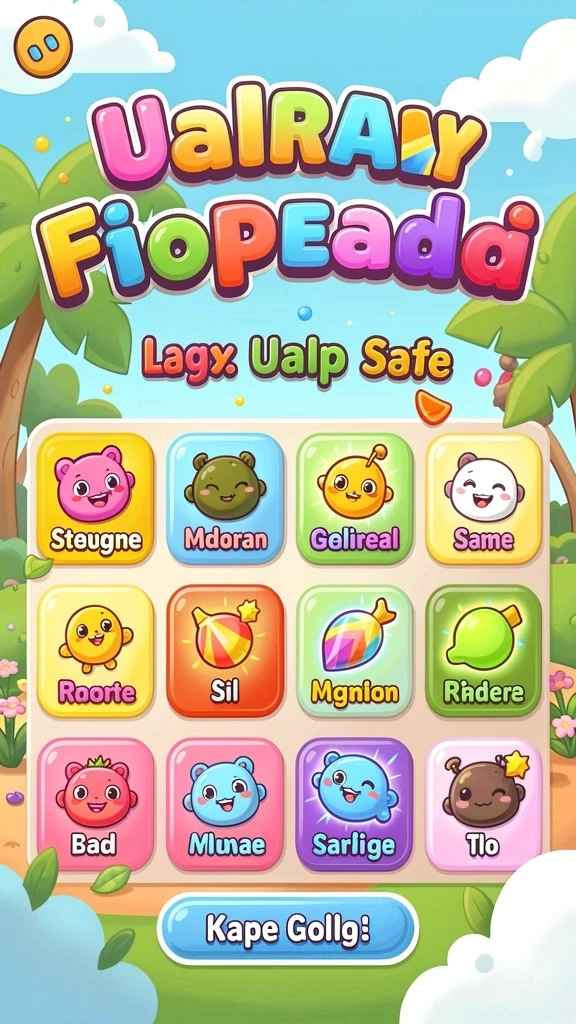
Task: Tap the blue Kape Gollg button
Action: pos(288,928)
